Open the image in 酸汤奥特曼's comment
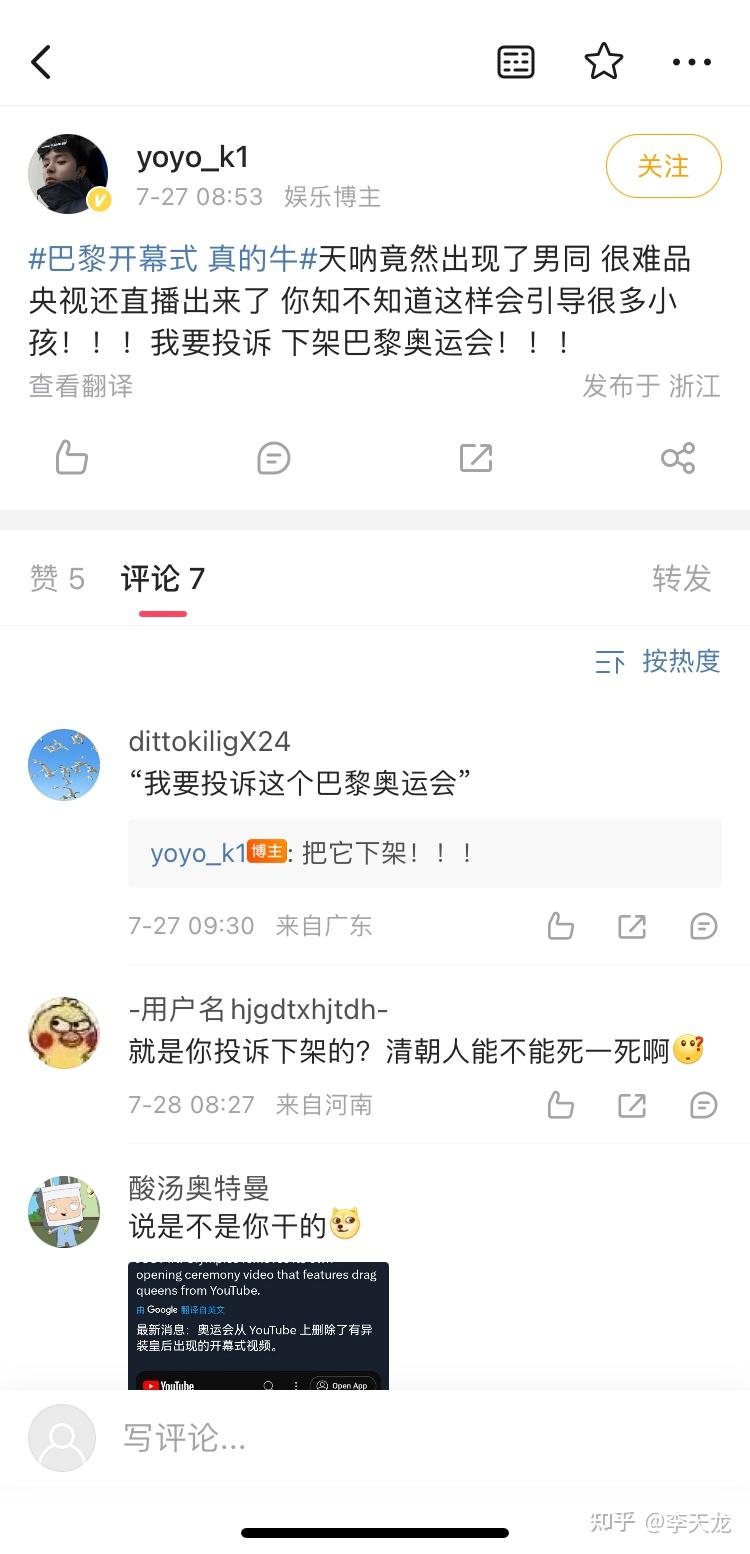The width and height of the screenshot is (750, 1554). click(x=258, y=1326)
